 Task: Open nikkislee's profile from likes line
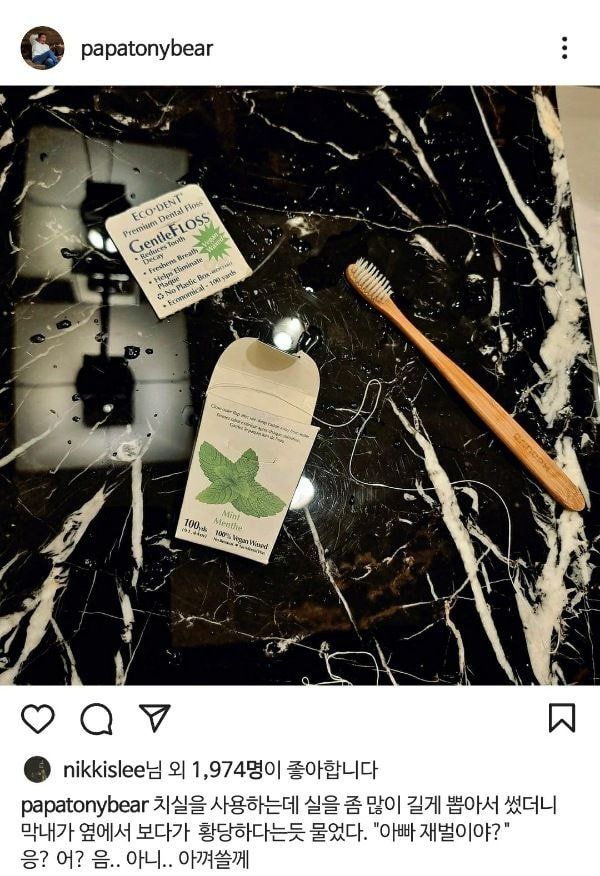(x=104, y=769)
